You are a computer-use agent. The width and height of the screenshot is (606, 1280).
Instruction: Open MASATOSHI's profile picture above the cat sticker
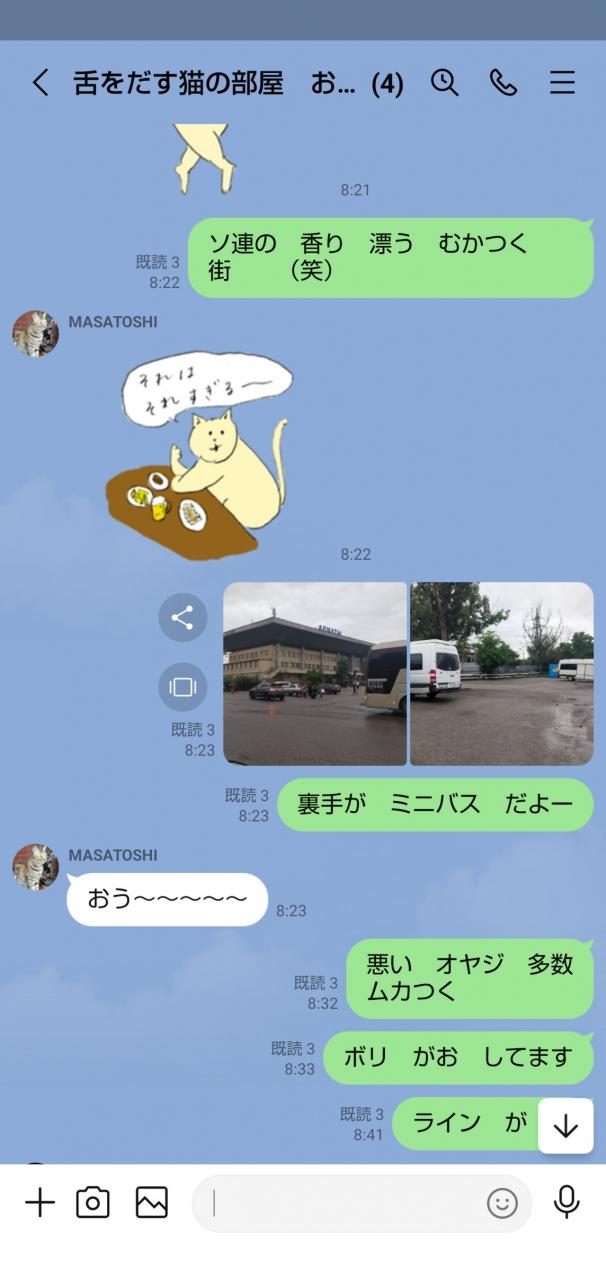(x=35, y=334)
